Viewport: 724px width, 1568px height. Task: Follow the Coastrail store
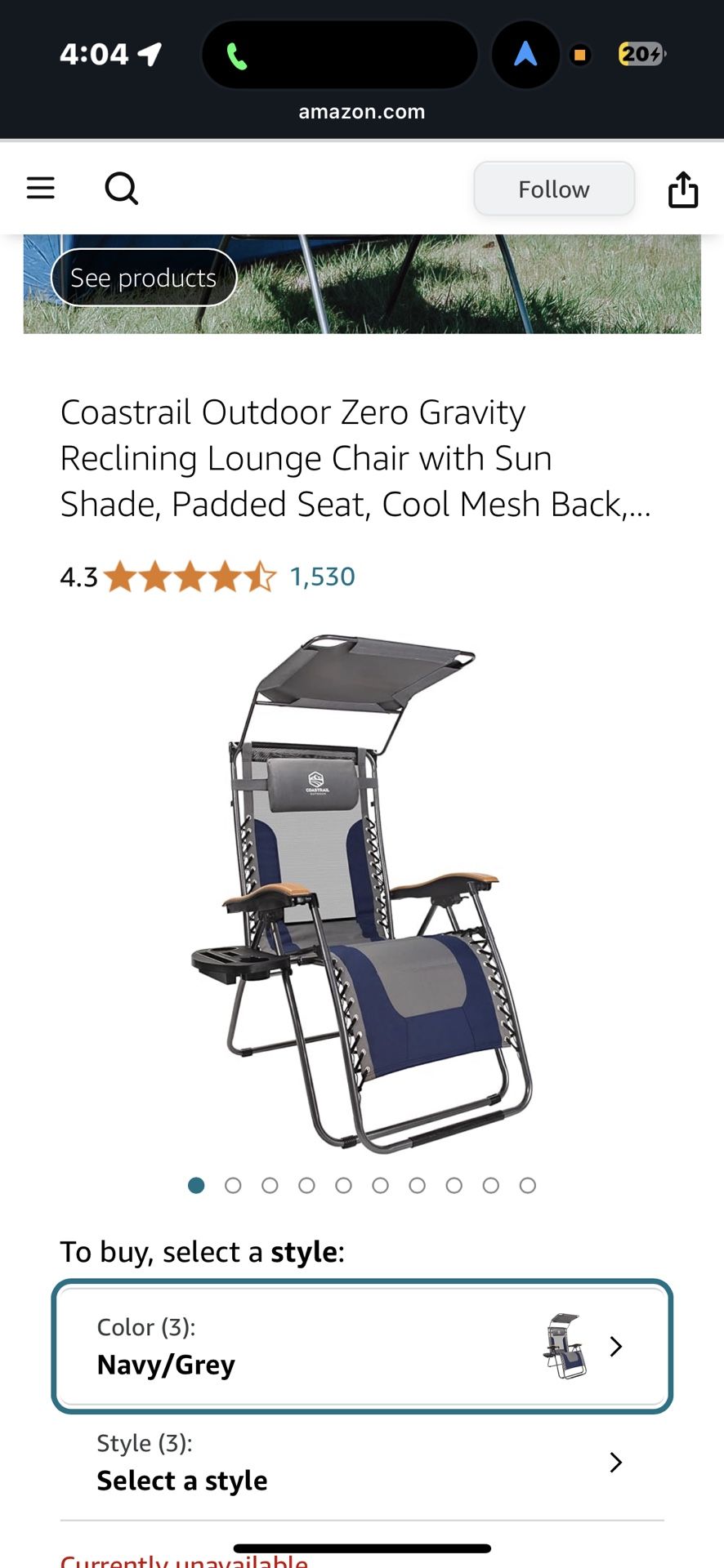pyautogui.click(x=554, y=189)
